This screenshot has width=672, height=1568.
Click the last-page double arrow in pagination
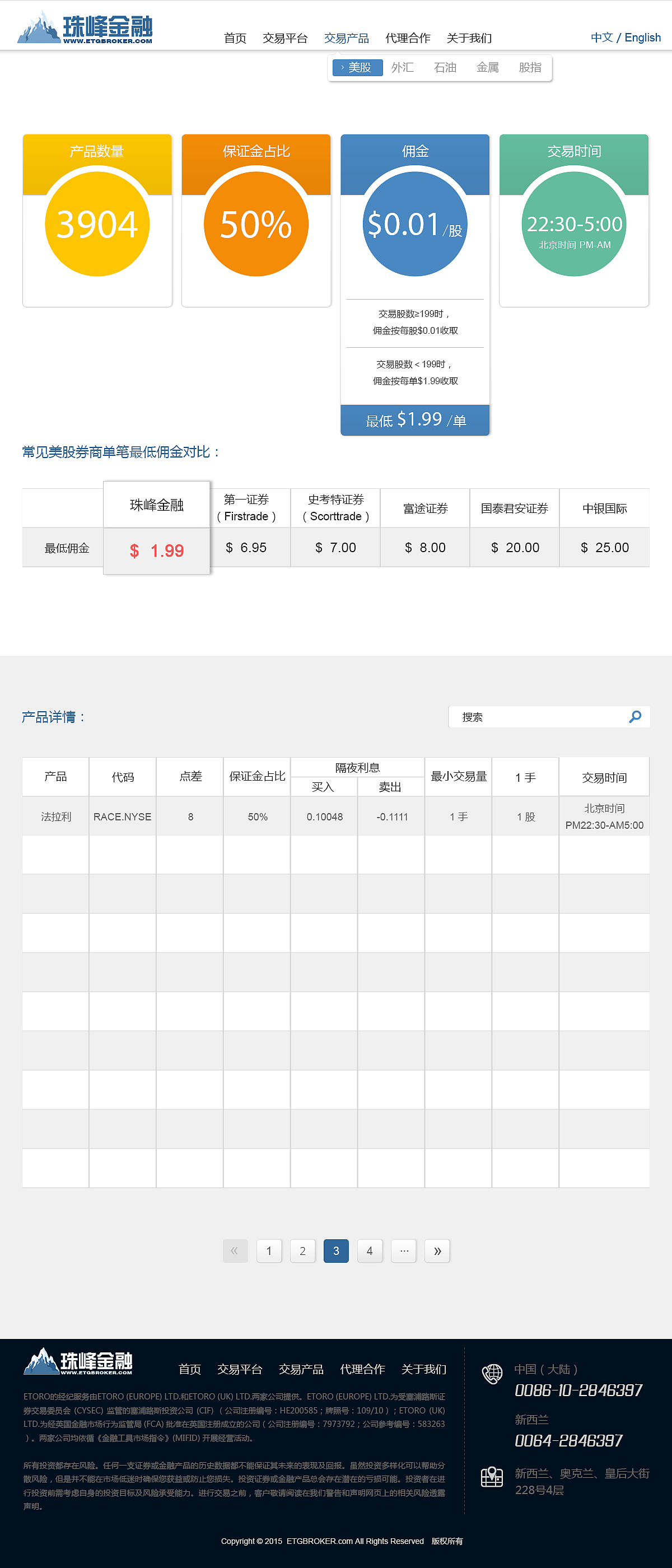point(437,1251)
